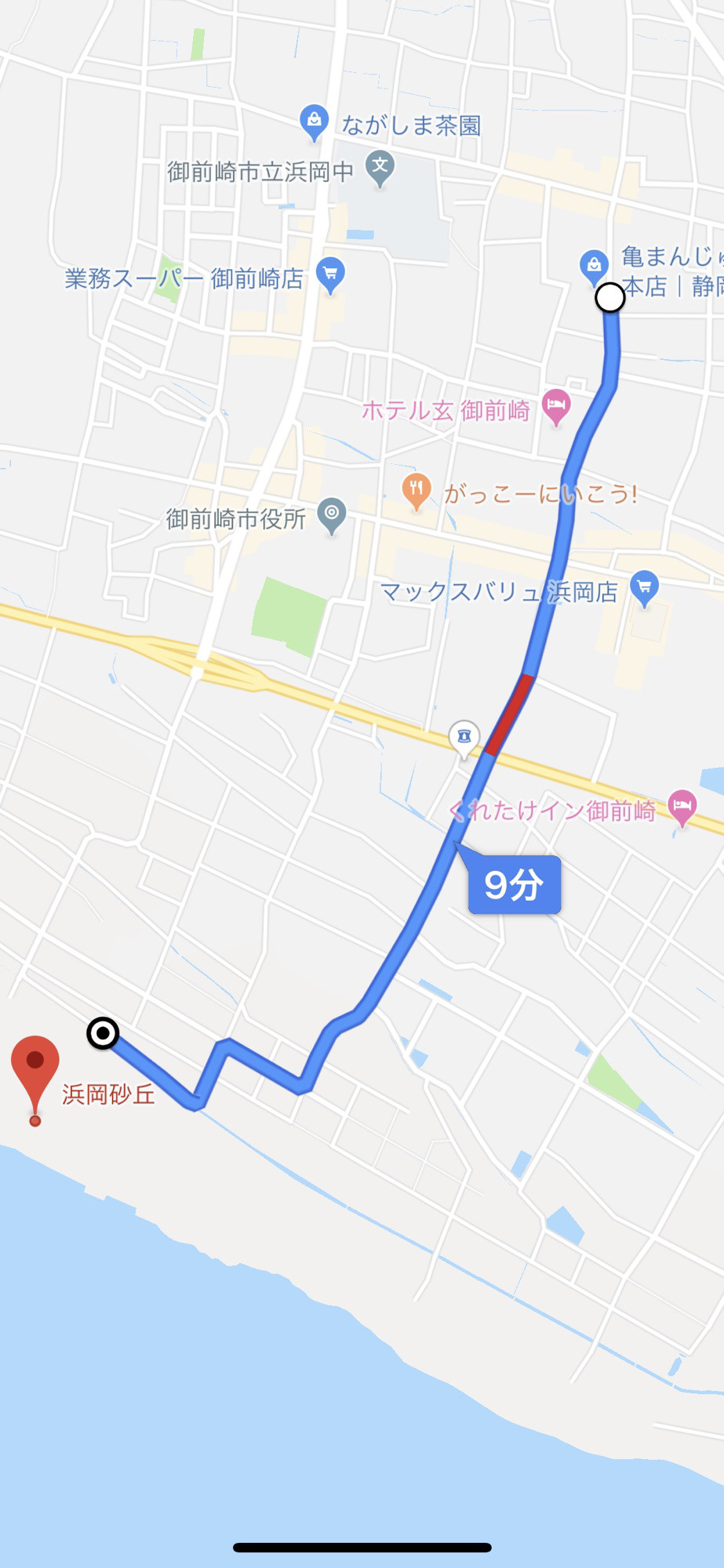Select the 御前崎市役所 city hall marker
Viewport: 724px width, 1568px height.
[332, 514]
